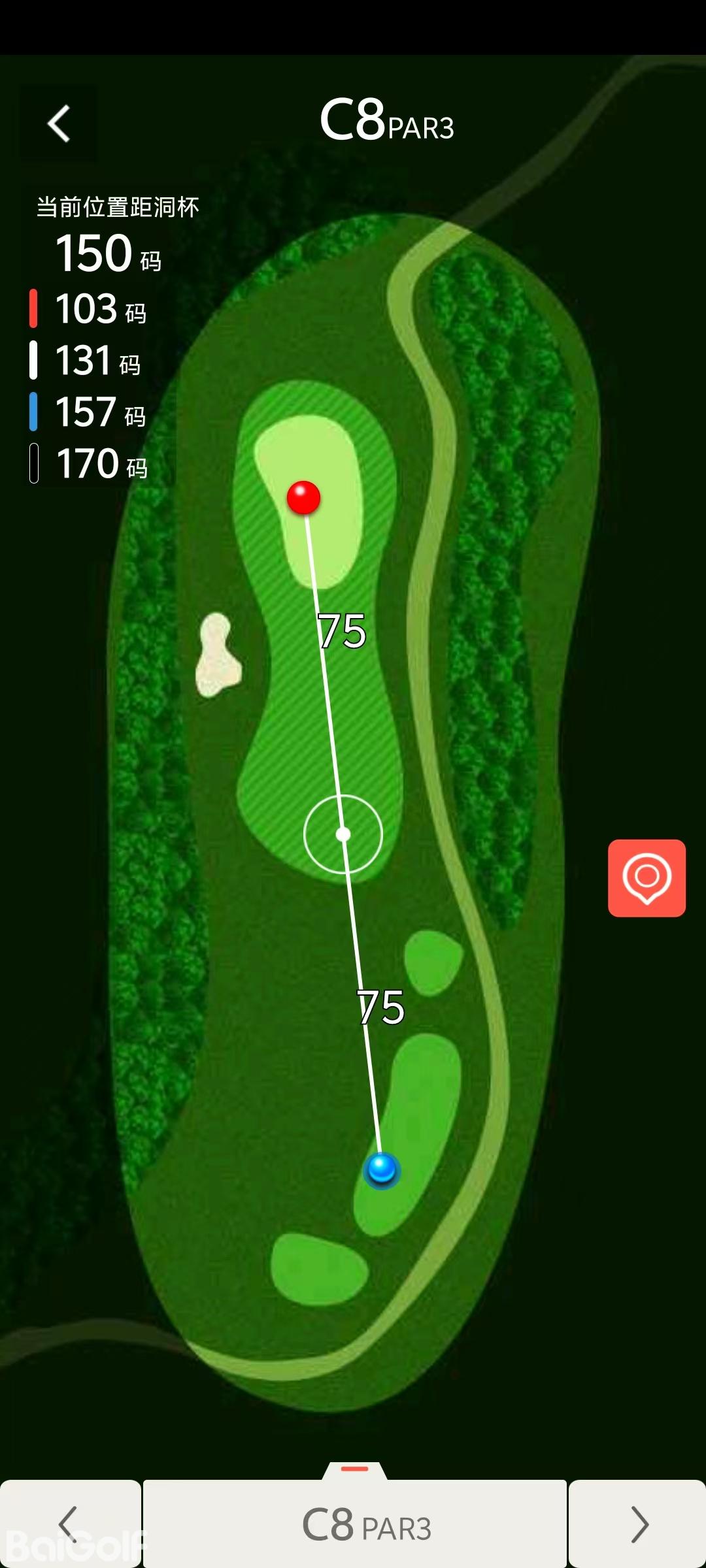Open the C8 PAR3 hole selector
This screenshot has height=1568, width=706.
point(355,1524)
